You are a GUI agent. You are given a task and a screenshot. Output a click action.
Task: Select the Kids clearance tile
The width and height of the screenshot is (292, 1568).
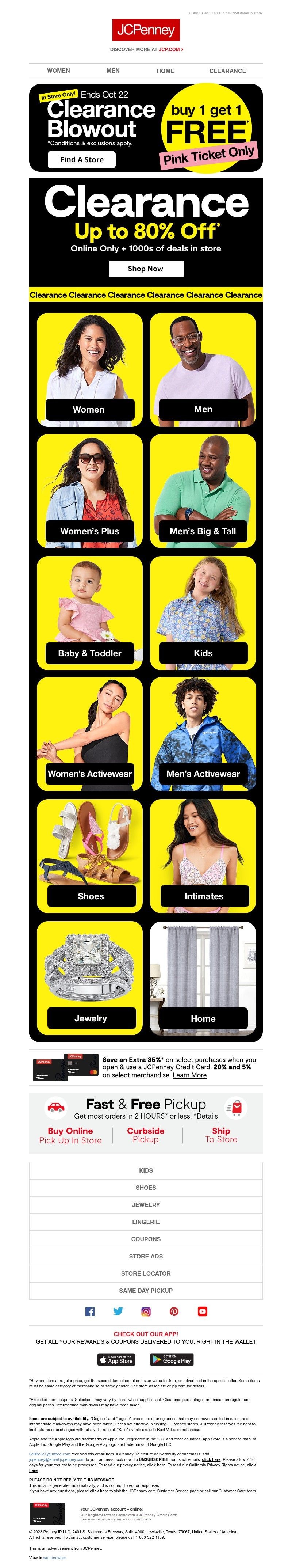point(203,613)
